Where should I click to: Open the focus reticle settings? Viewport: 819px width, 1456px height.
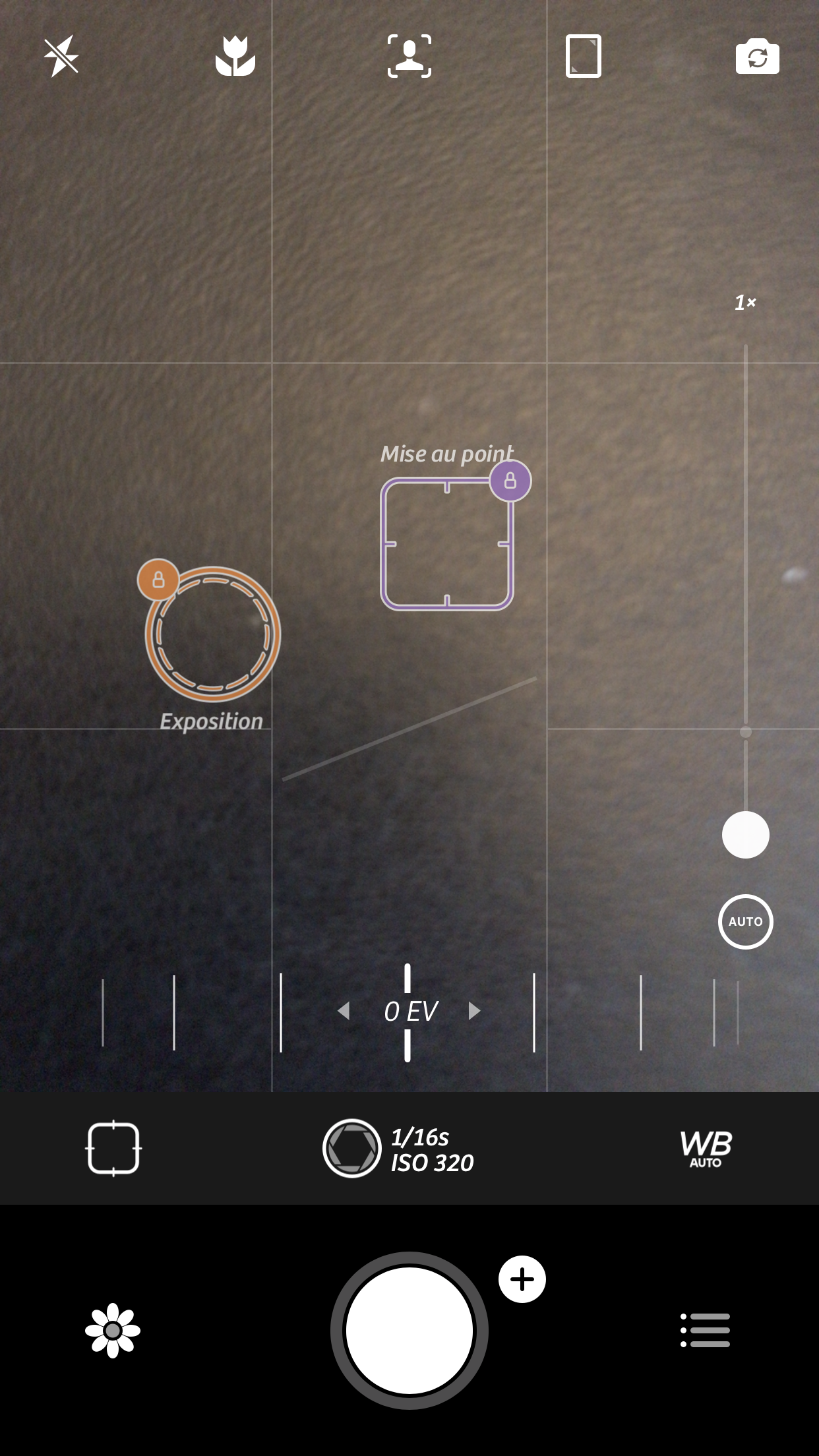point(113,1148)
